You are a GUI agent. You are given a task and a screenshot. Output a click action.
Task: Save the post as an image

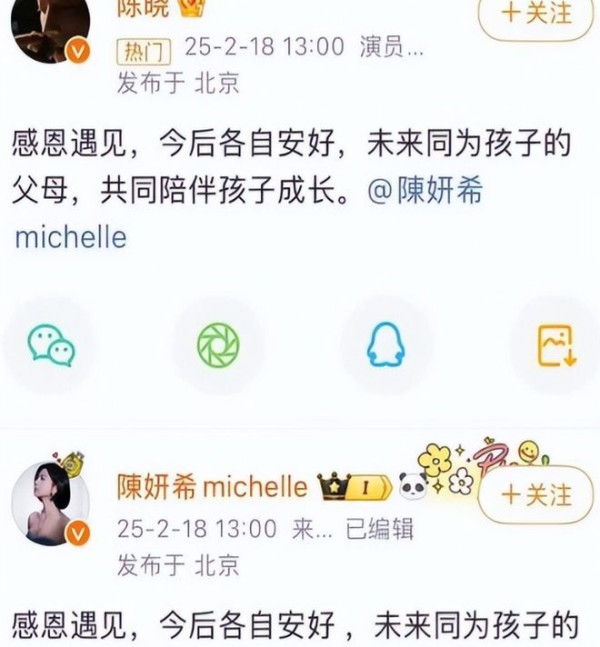556,345
